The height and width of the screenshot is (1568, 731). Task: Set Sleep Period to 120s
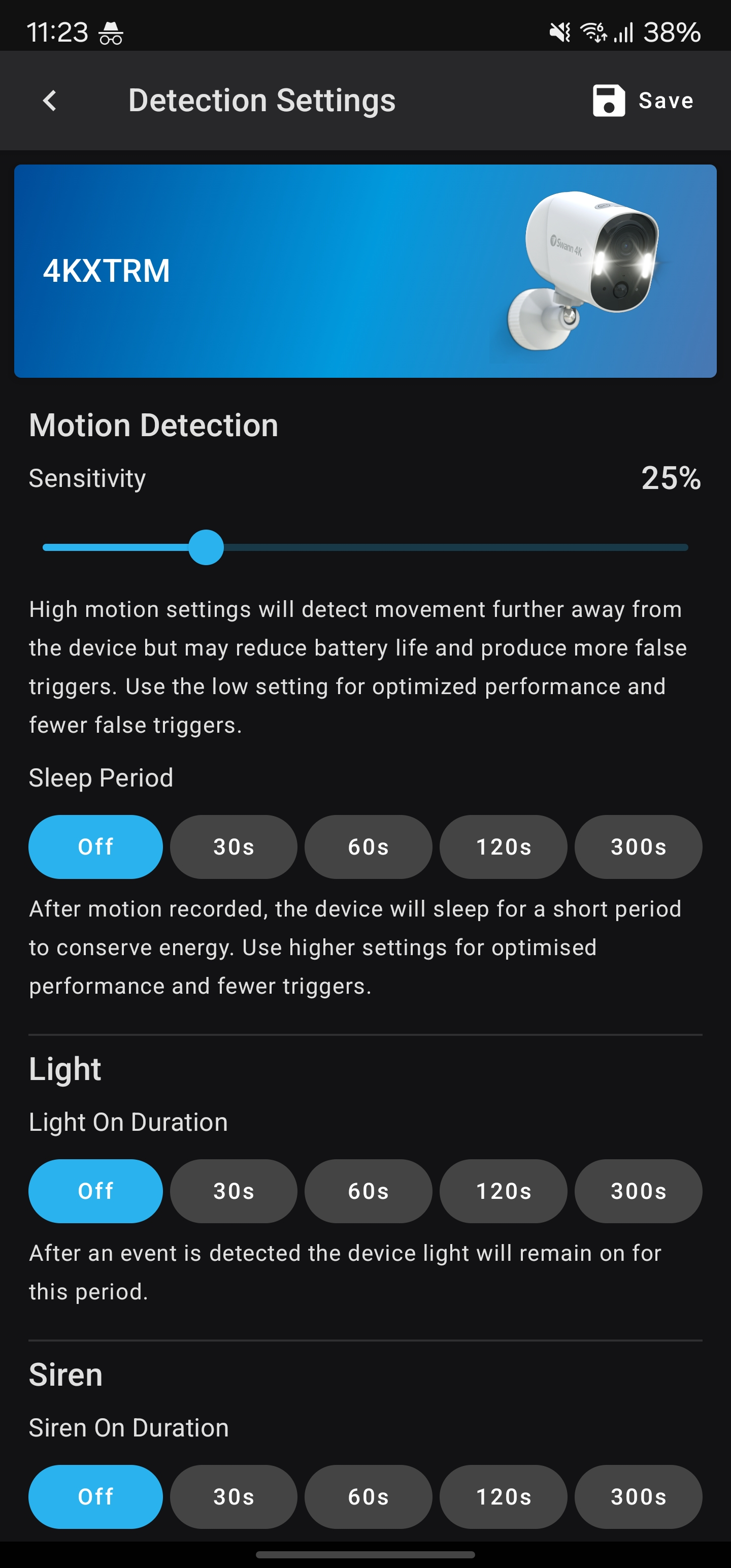click(x=504, y=846)
